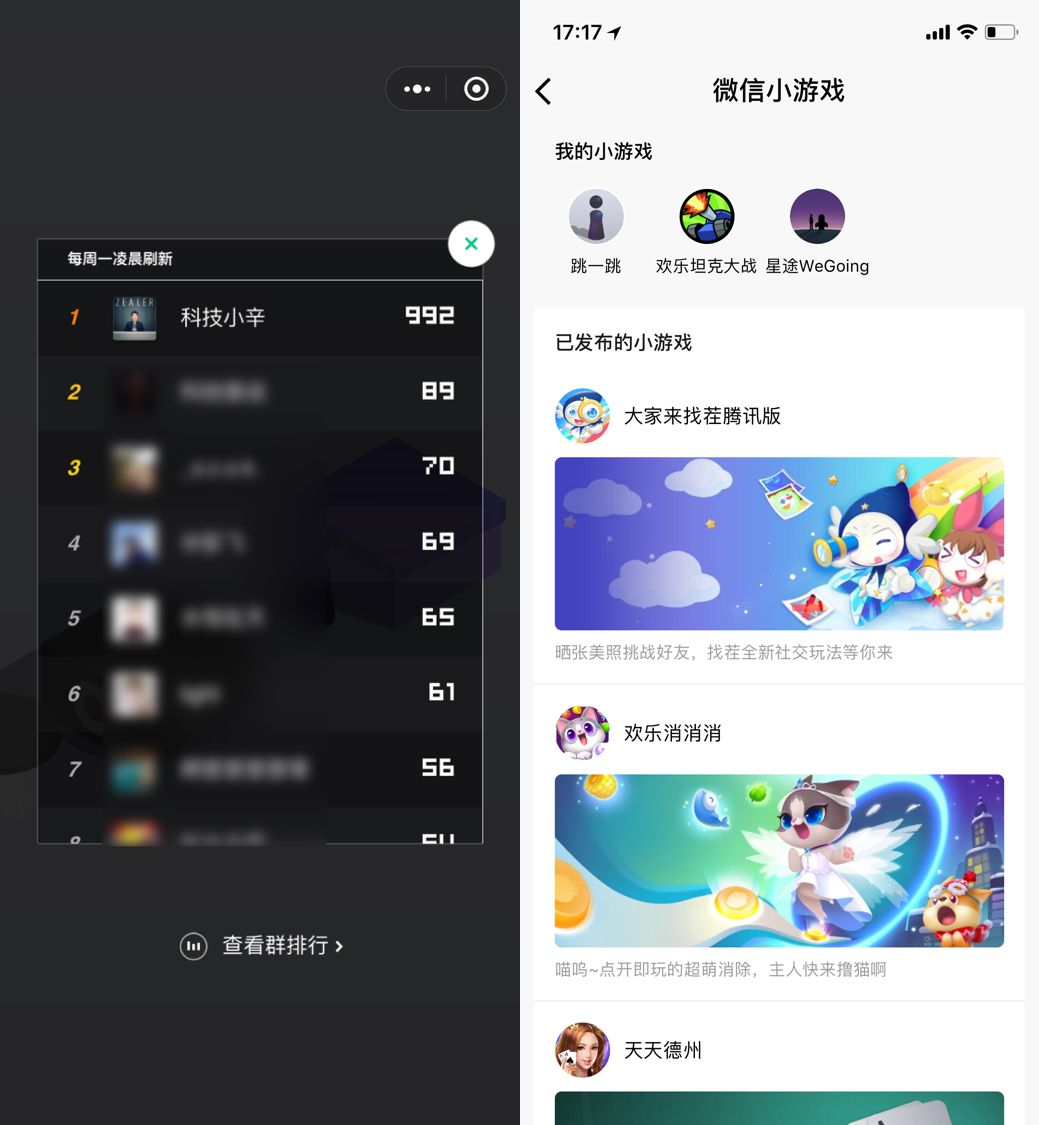Open 天天德州 game entry

(662, 1050)
